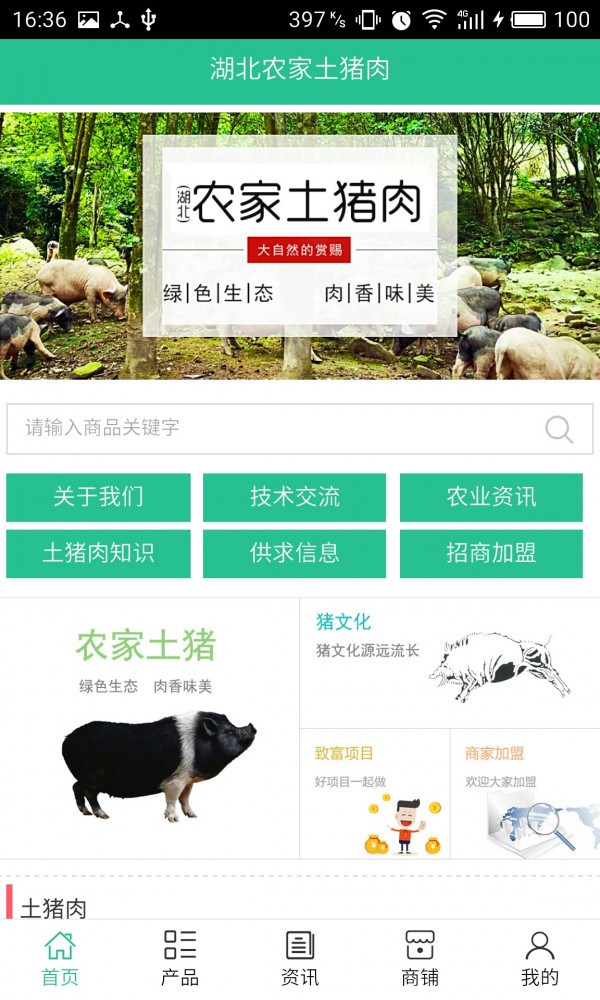Go to the 我的 tab

(x=540, y=958)
